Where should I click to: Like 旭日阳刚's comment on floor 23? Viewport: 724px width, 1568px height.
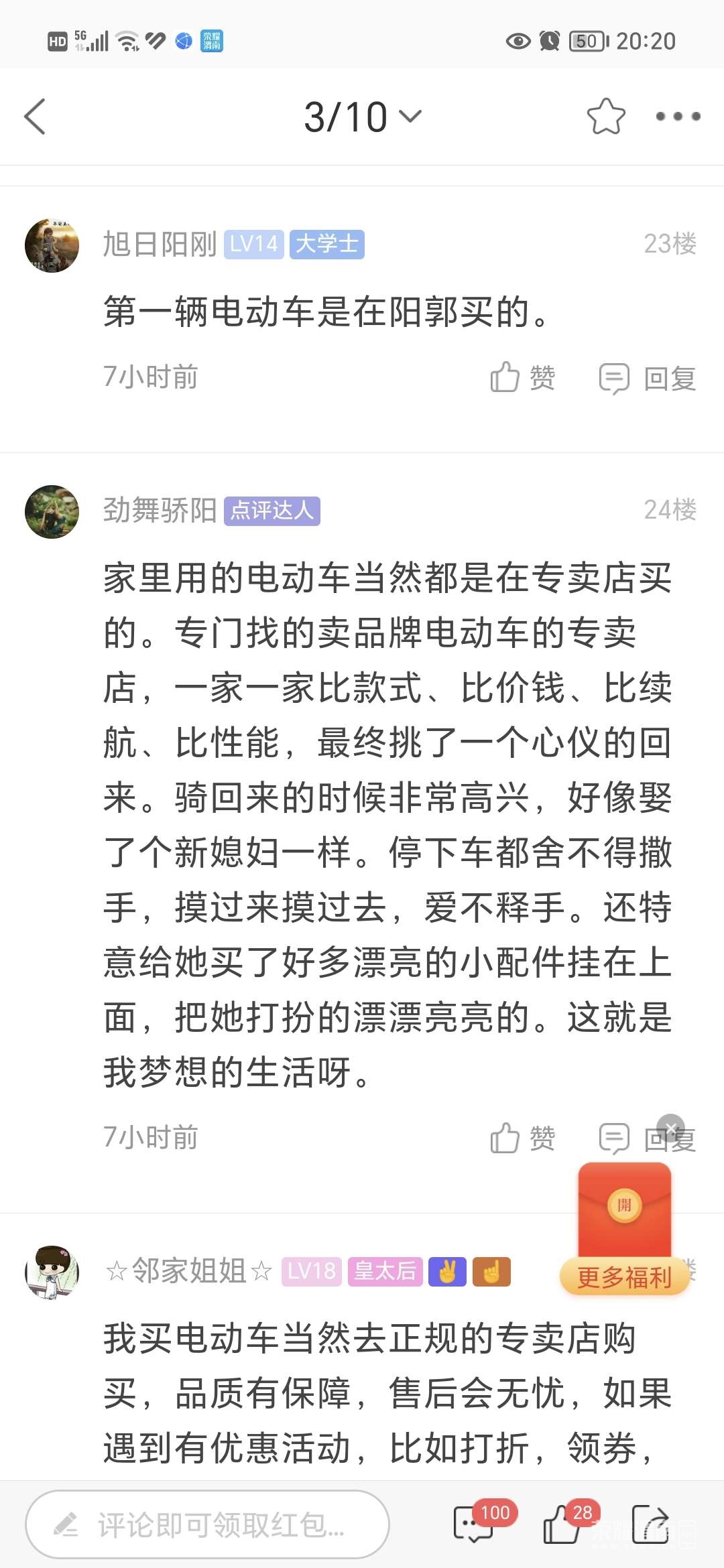point(522,377)
